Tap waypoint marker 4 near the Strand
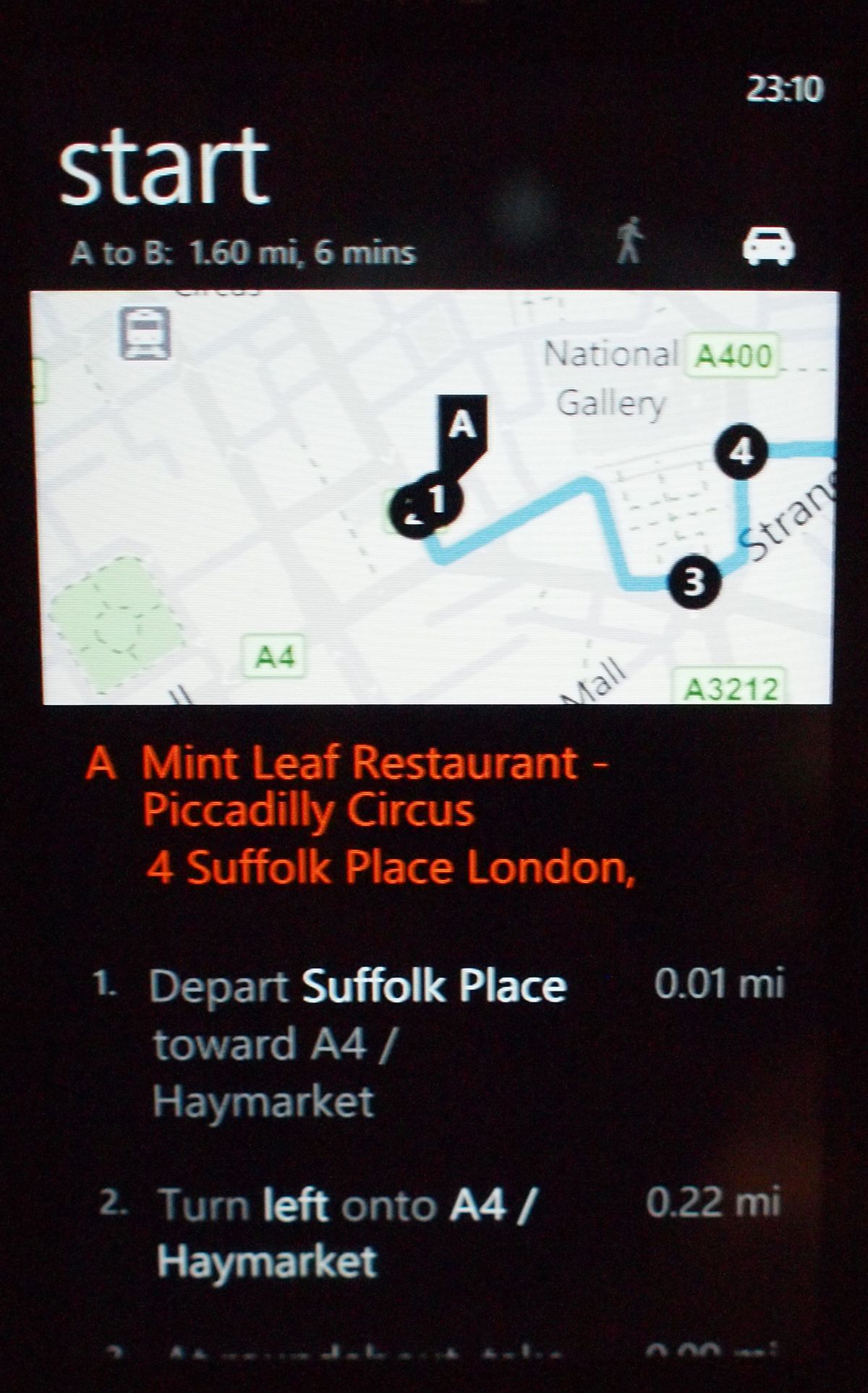868x1393 pixels. point(741,452)
